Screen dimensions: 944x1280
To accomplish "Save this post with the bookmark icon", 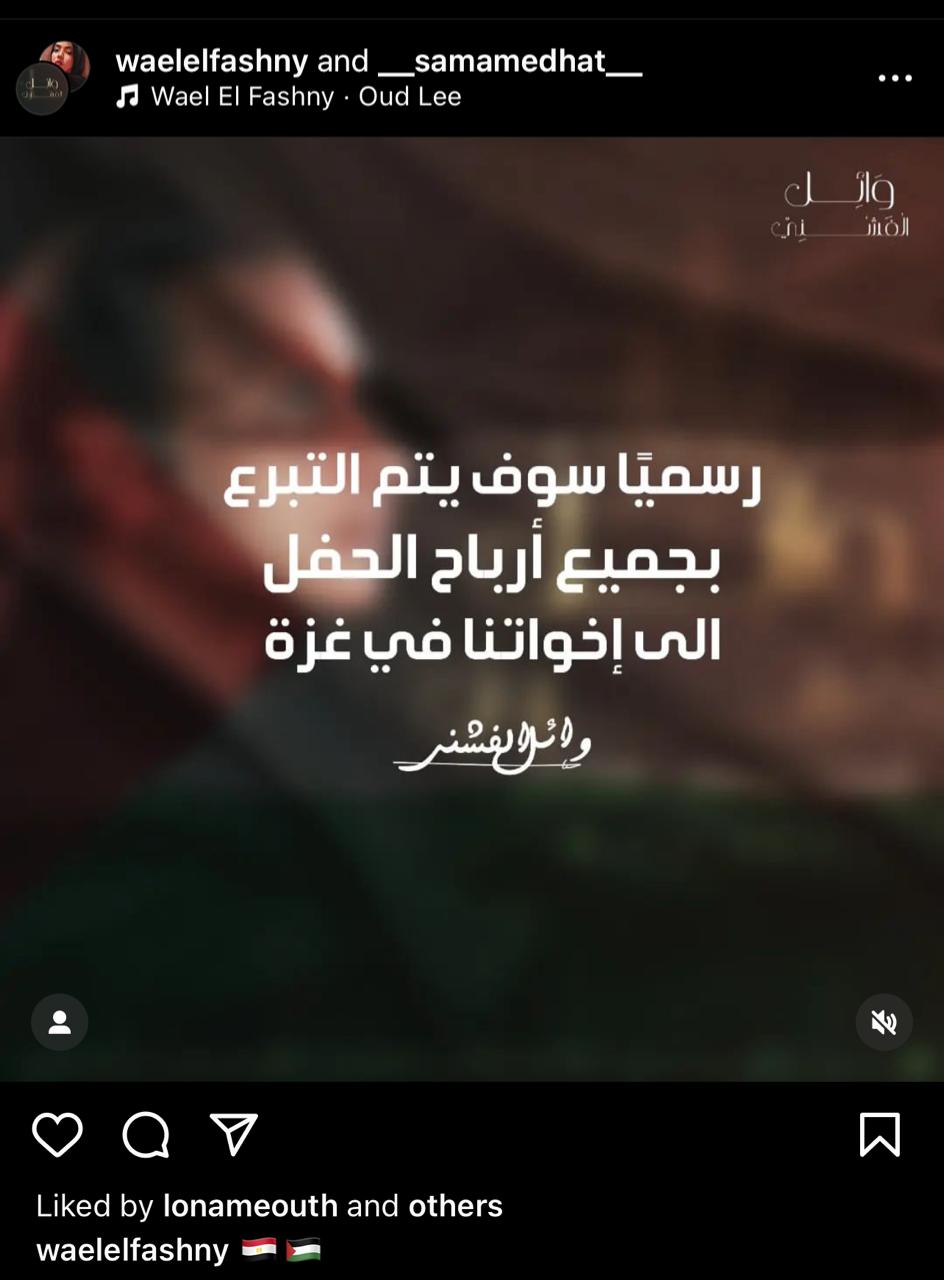I will [x=879, y=1135].
